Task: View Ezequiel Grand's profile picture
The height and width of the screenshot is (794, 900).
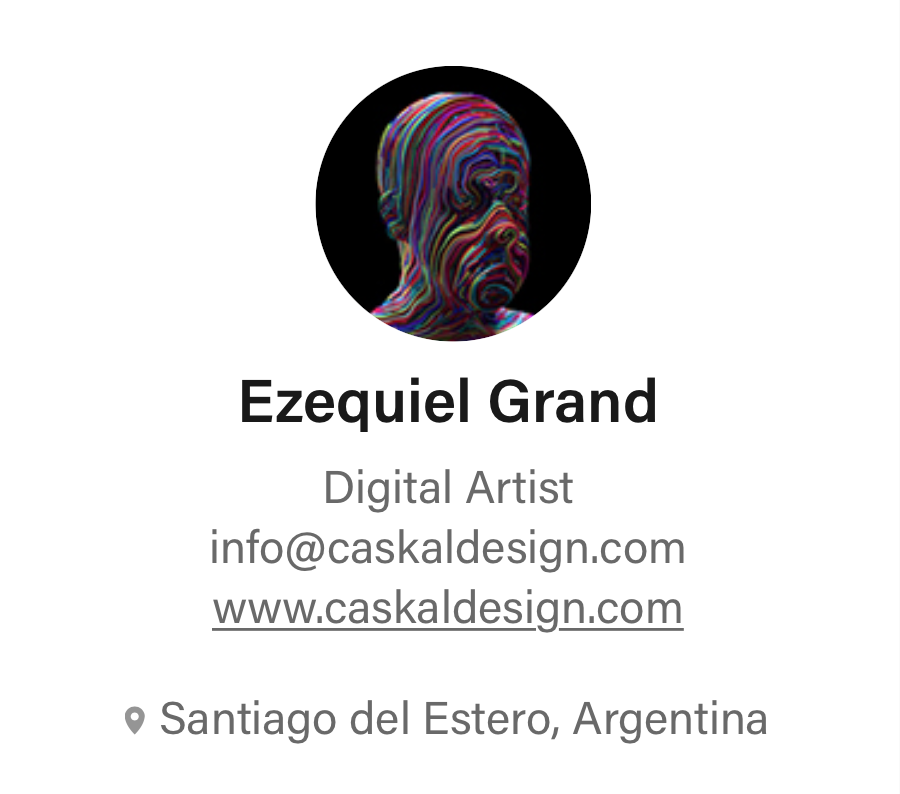Action: (x=453, y=204)
